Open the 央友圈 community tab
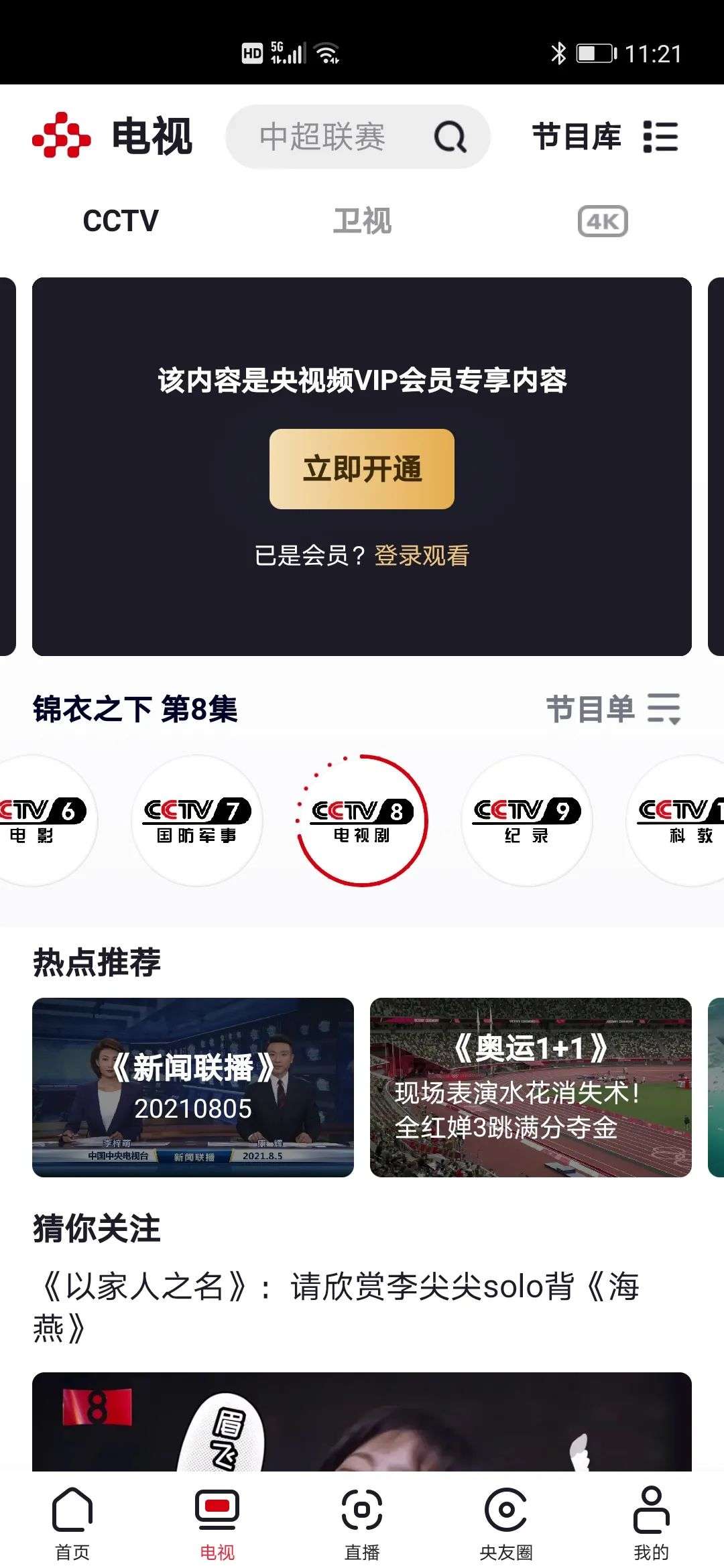724x1568 pixels. pos(506,1522)
